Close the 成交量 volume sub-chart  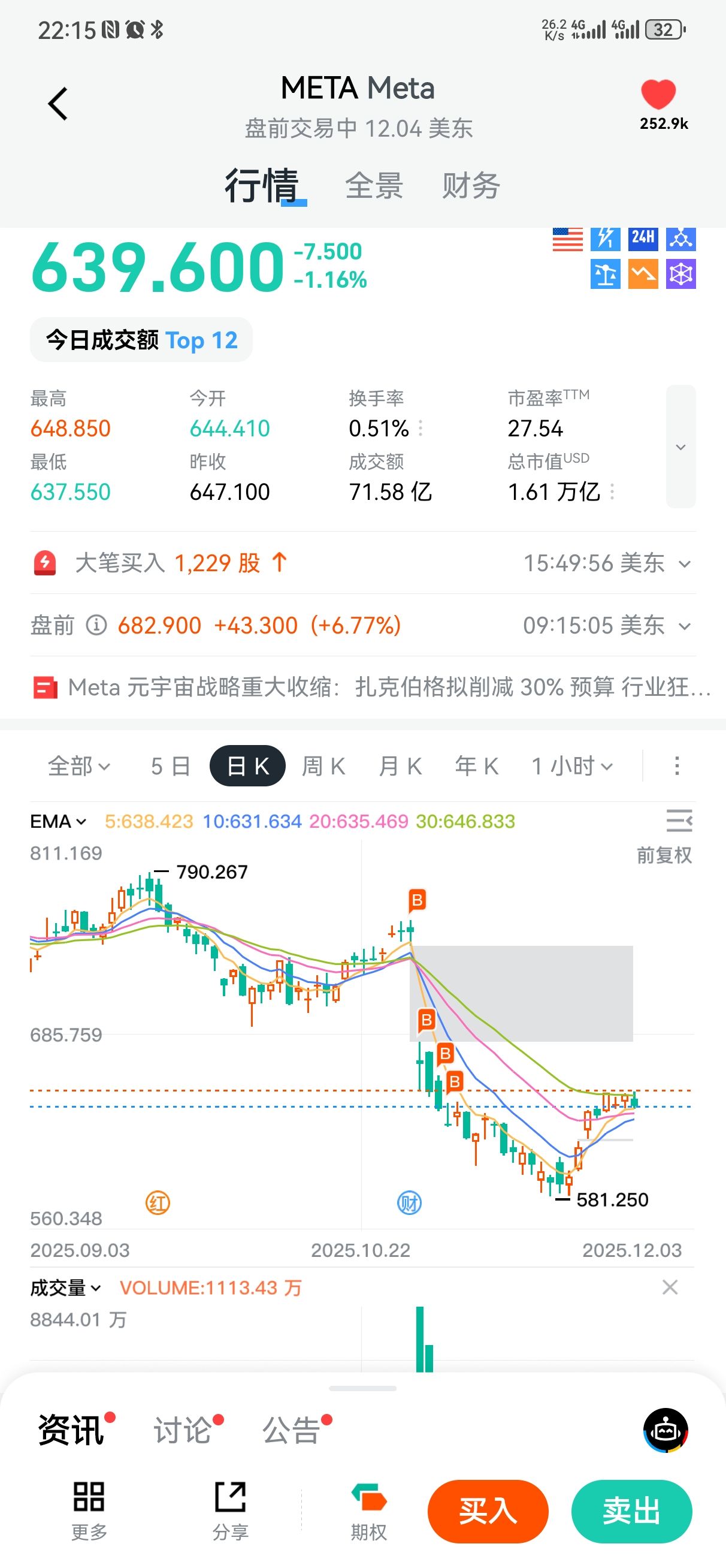(x=670, y=1287)
